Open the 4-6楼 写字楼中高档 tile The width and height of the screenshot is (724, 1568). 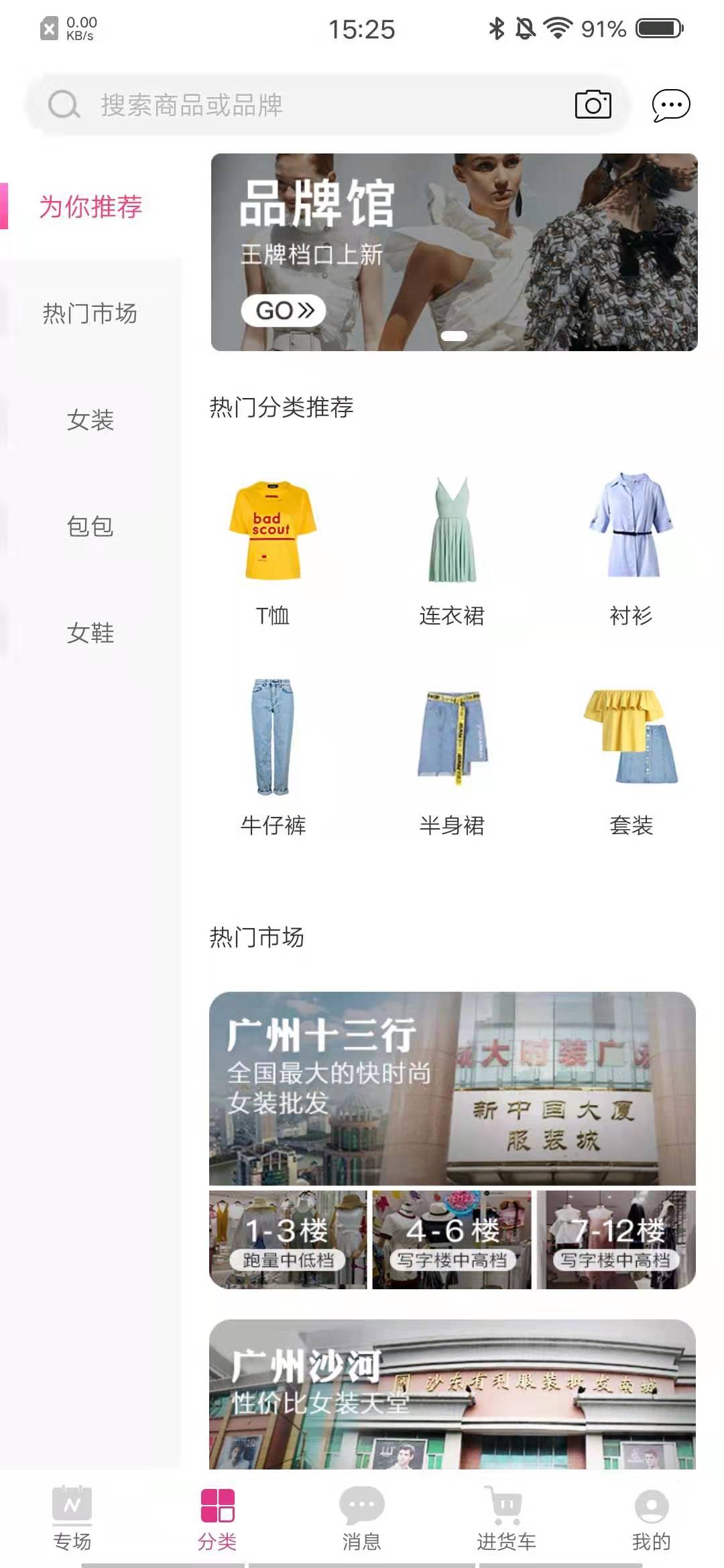click(452, 1240)
